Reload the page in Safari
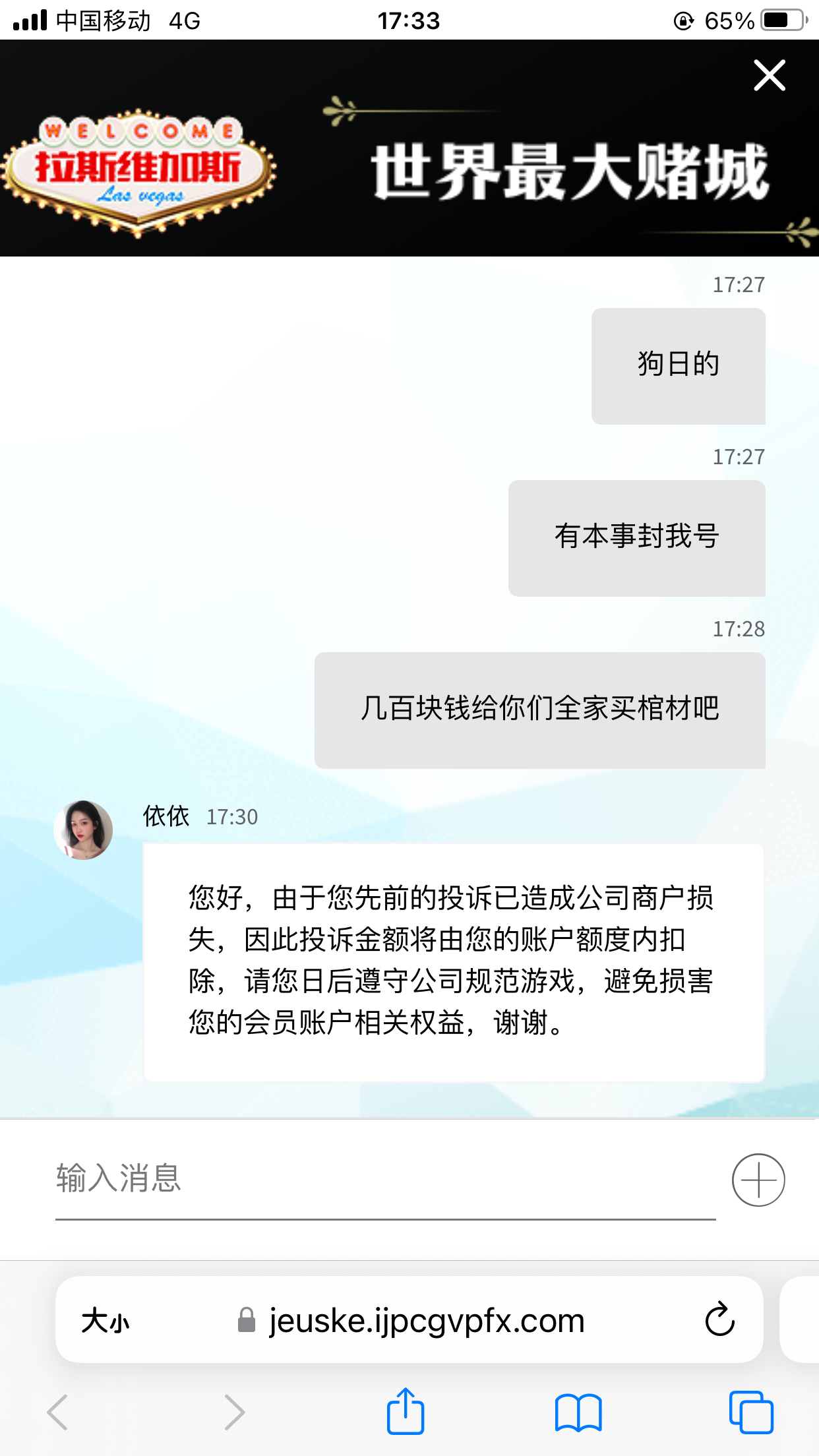 point(719,1319)
